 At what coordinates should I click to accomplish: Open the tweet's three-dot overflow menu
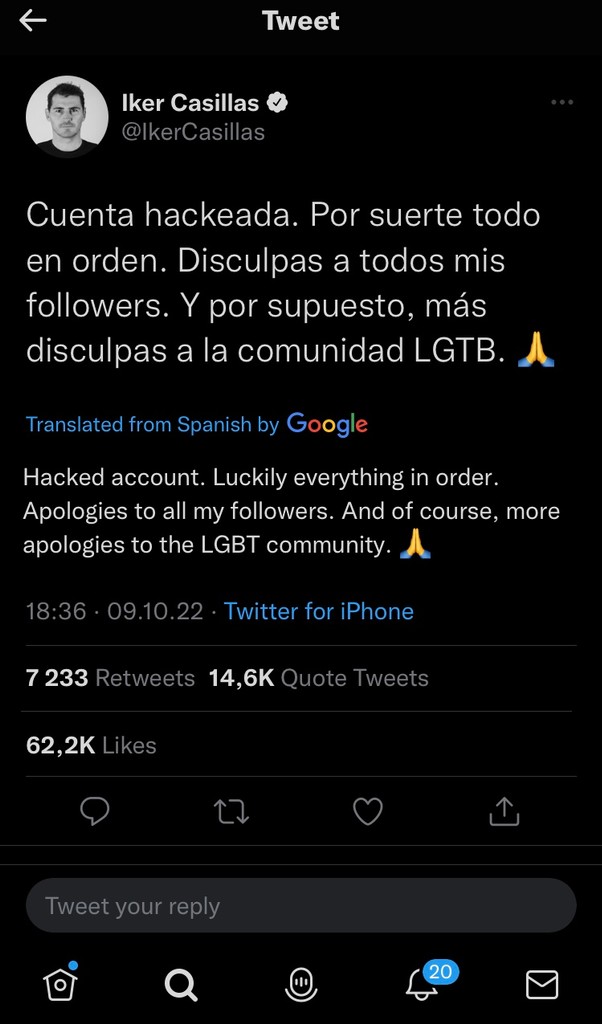(x=562, y=102)
